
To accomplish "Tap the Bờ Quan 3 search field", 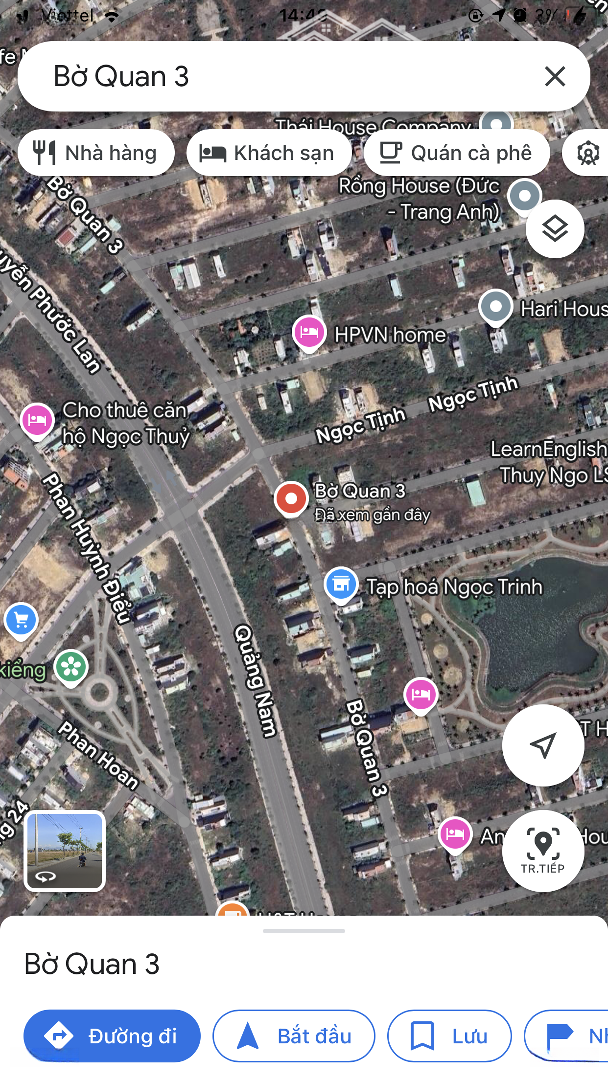I will [280, 76].
